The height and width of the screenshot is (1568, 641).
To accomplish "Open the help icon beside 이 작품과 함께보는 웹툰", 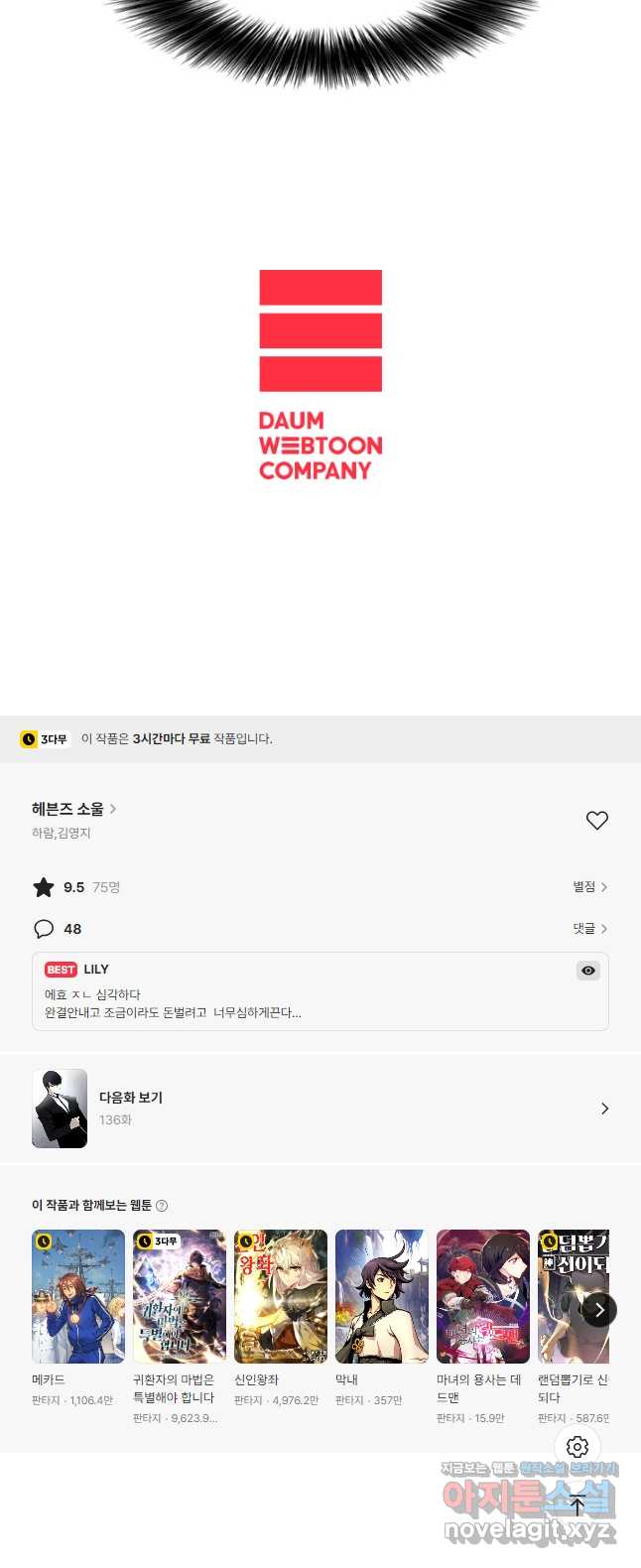I will point(162,1206).
